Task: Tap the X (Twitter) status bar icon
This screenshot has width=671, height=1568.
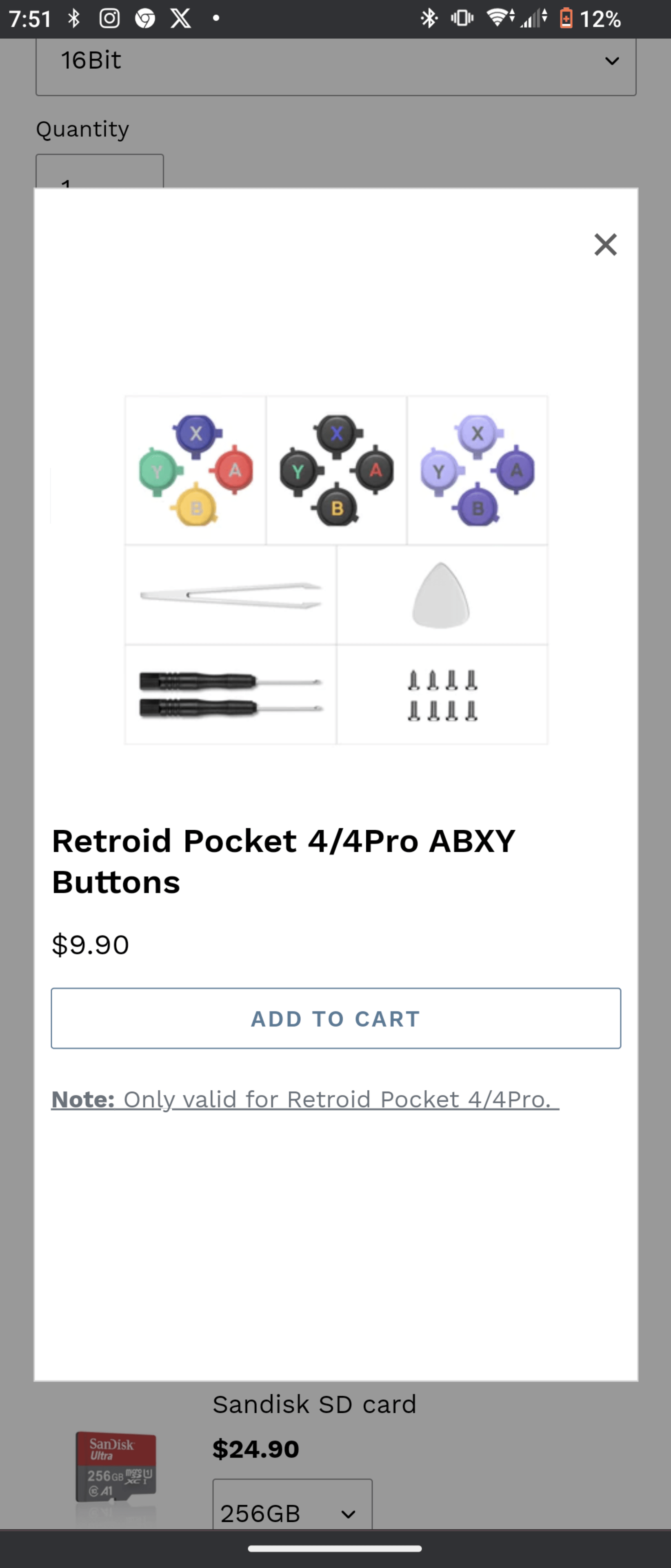Action: coord(180,18)
